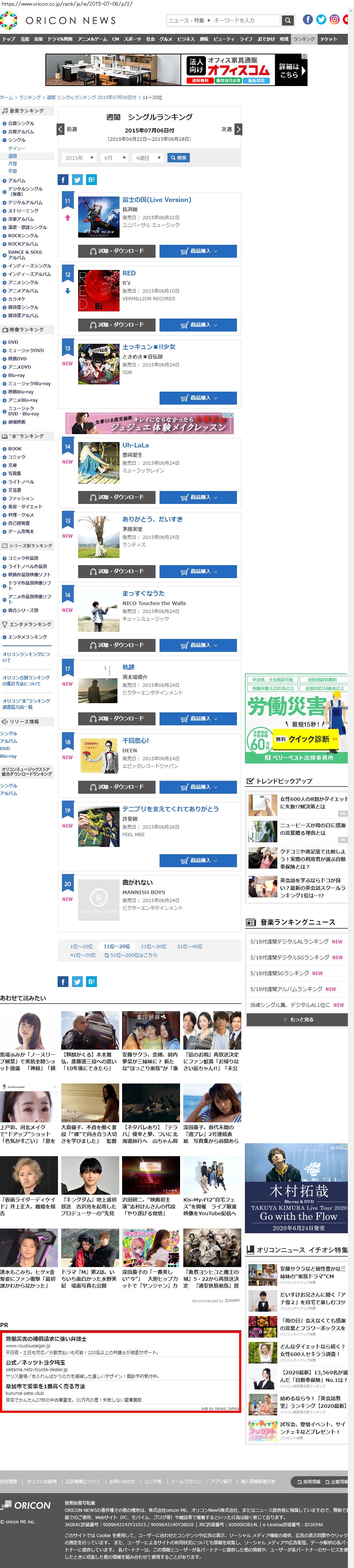Go to next week with 次週 arrow
The width and height of the screenshot is (354, 1568).
click(238, 129)
